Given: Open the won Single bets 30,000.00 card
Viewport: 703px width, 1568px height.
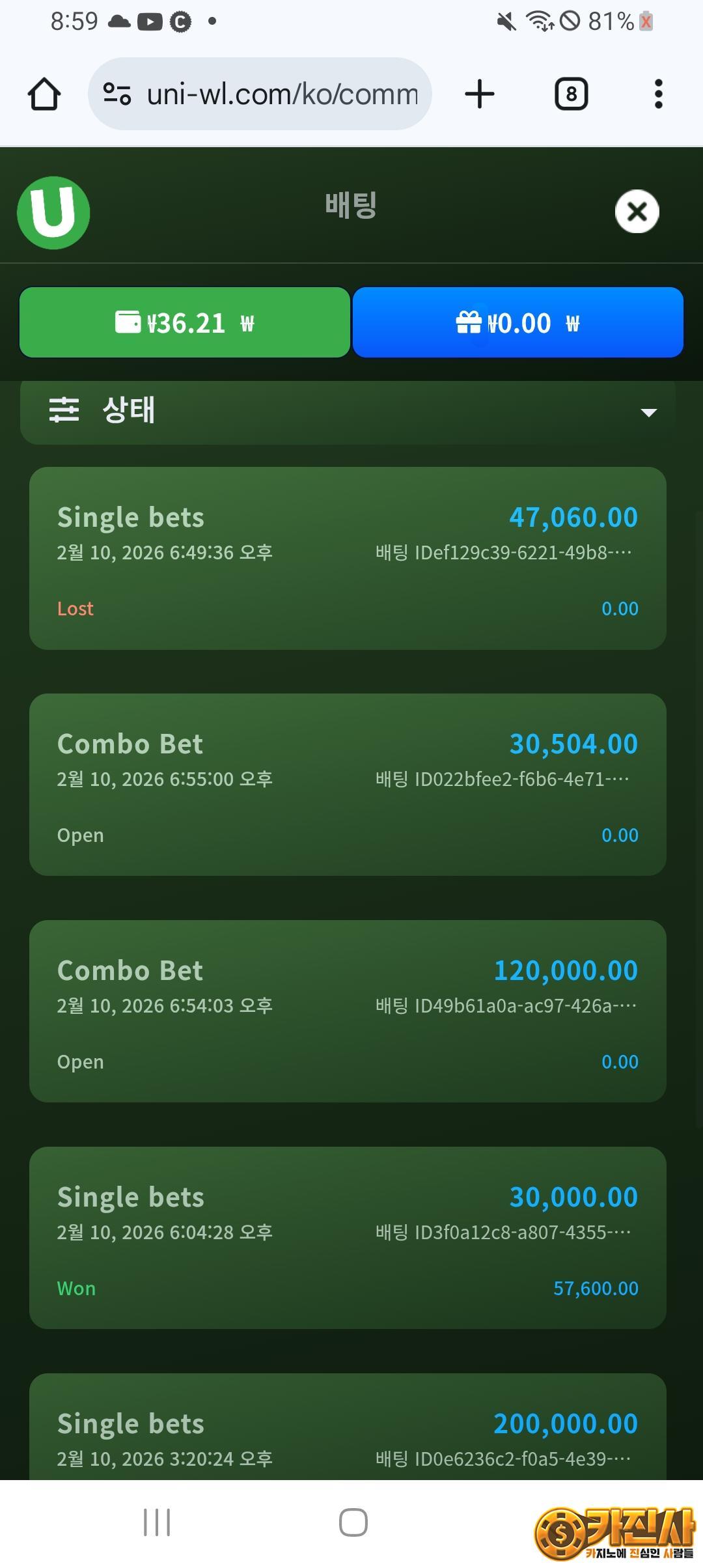Looking at the screenshot, I should 348,1238.
